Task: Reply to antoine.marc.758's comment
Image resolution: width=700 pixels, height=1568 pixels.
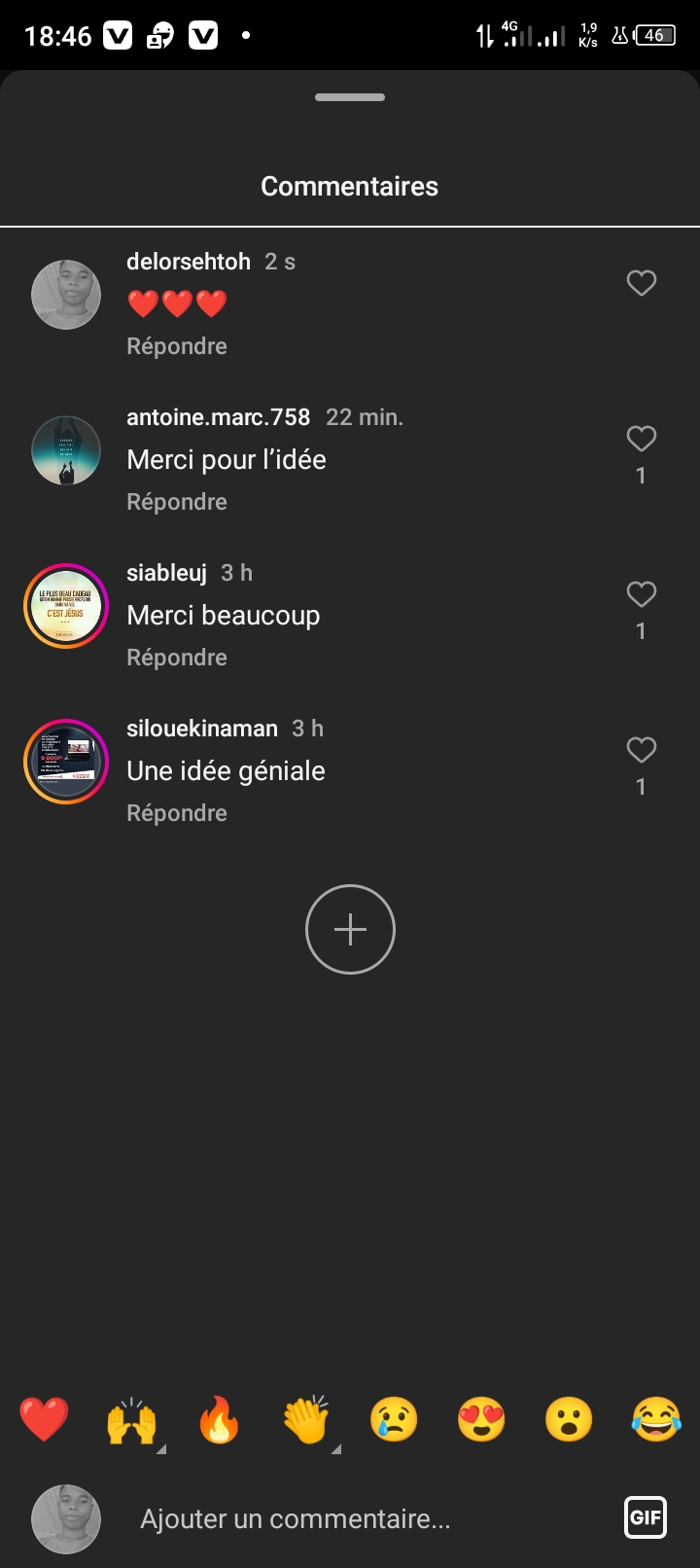Action: (x=177, y=502)
